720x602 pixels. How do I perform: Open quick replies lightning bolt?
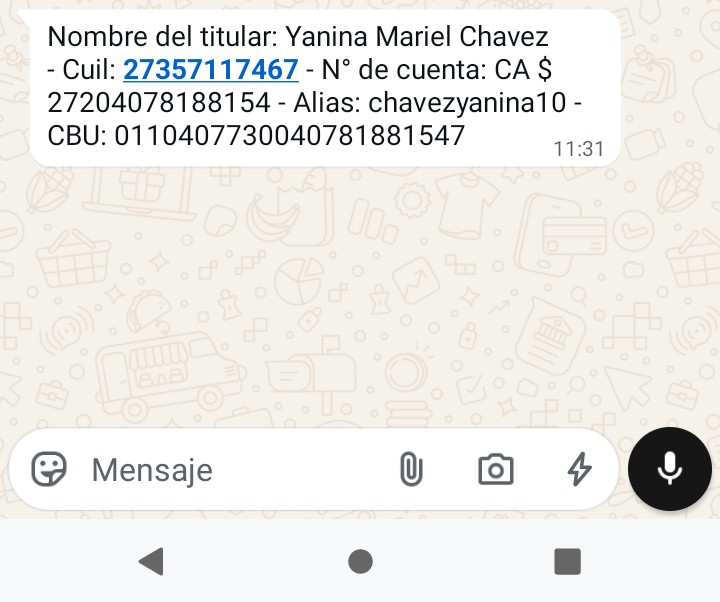[x=580, y=469]
